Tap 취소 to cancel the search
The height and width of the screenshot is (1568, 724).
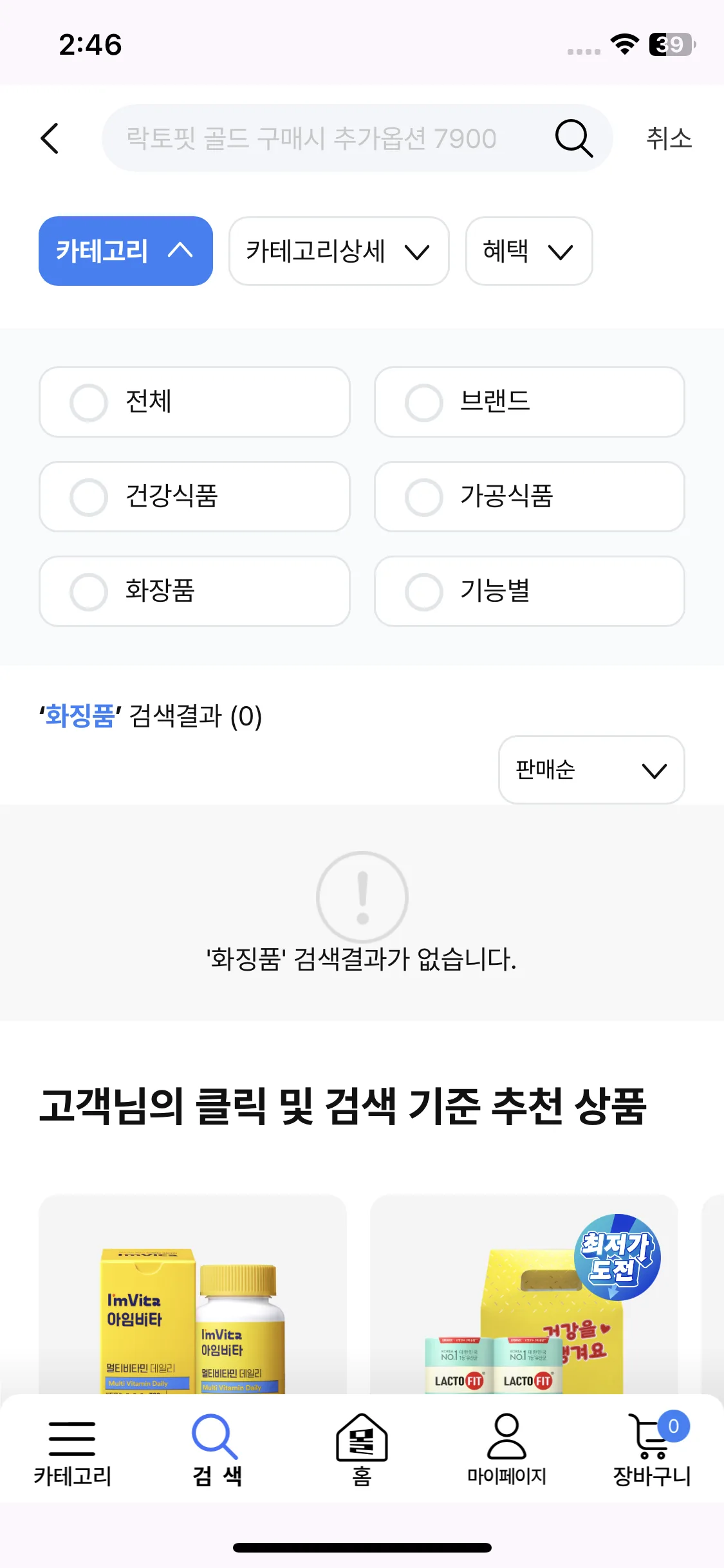670,138
